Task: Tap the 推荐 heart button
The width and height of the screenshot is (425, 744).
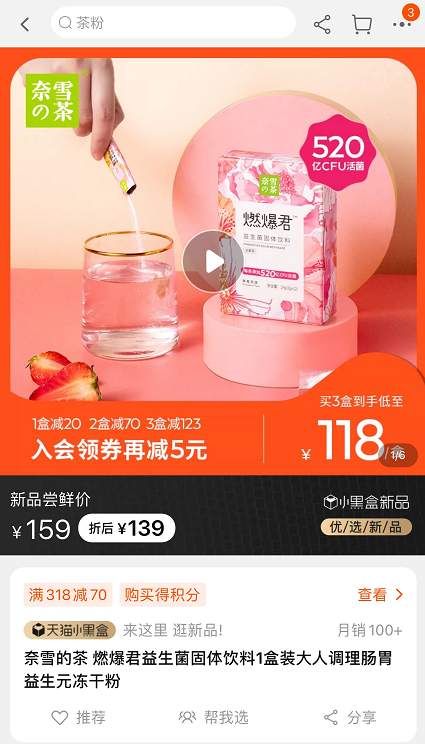Action: point(78,717)
